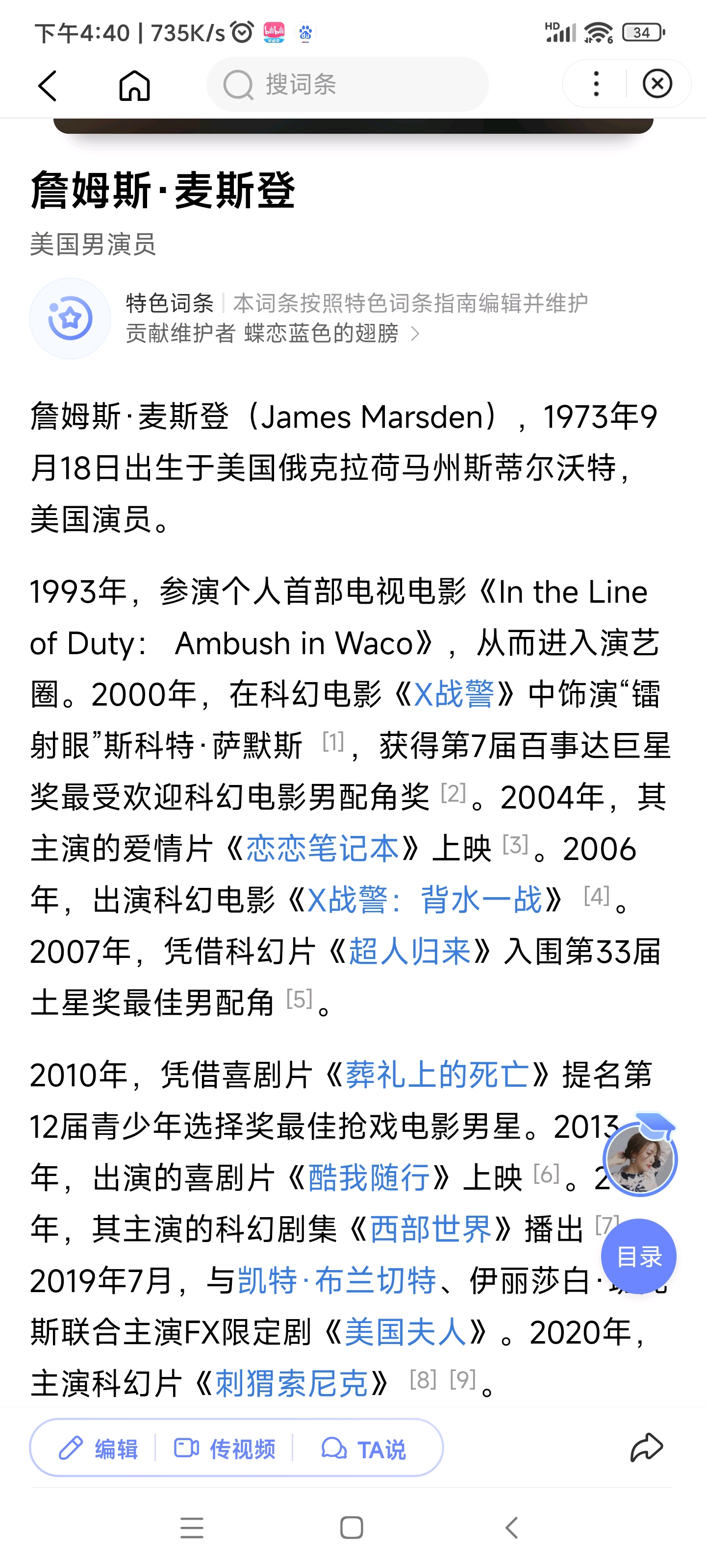Open the 凯特·布兰切特 link
706x1568 pixels.
coord(337,1280)
